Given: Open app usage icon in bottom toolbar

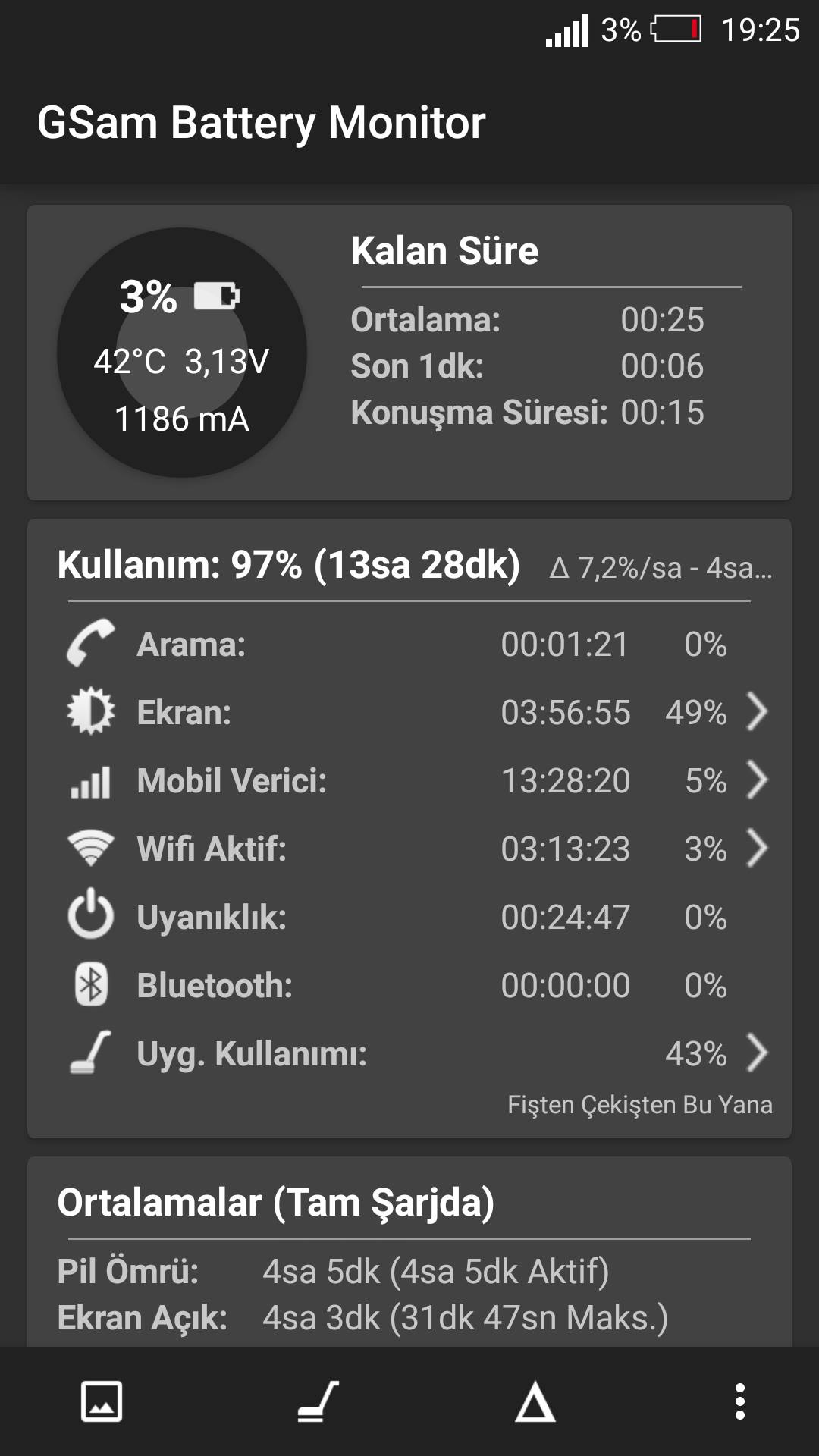Looking at the screenshot, I should coord(318,1401).
